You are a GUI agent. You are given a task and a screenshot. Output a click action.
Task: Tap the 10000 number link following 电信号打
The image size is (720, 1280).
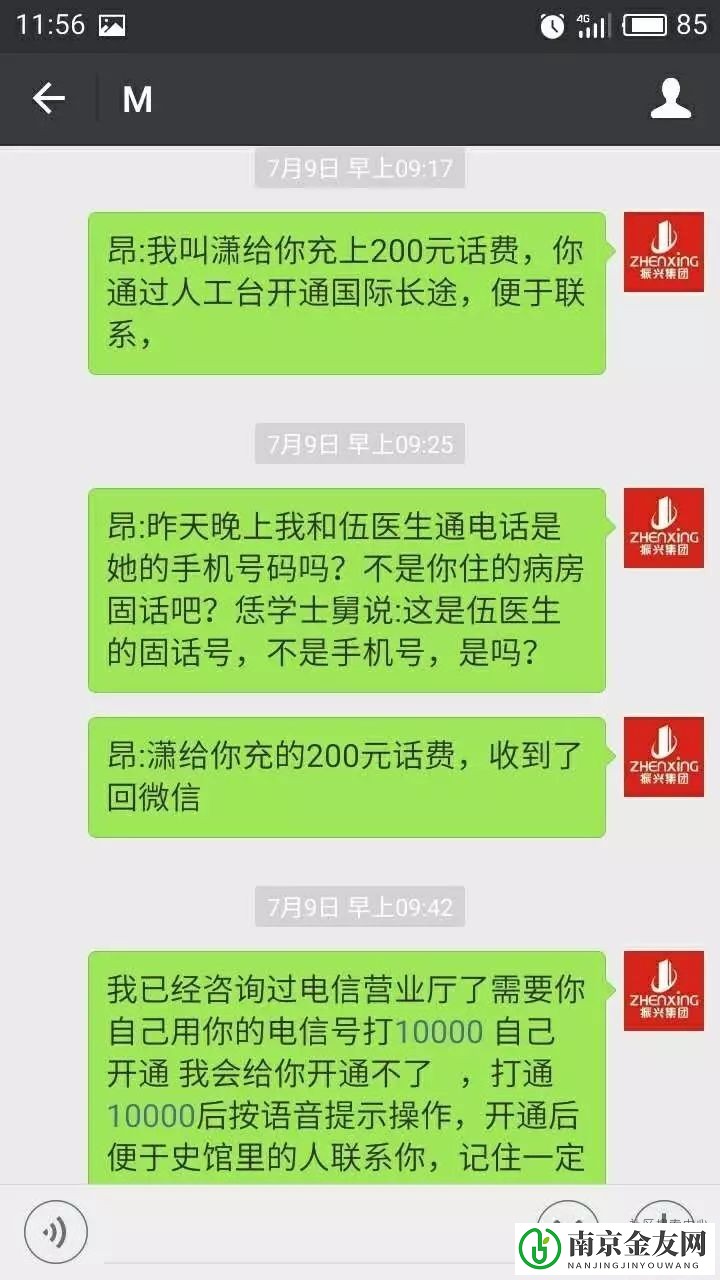pyautogui.click(x=440, y=1032)
